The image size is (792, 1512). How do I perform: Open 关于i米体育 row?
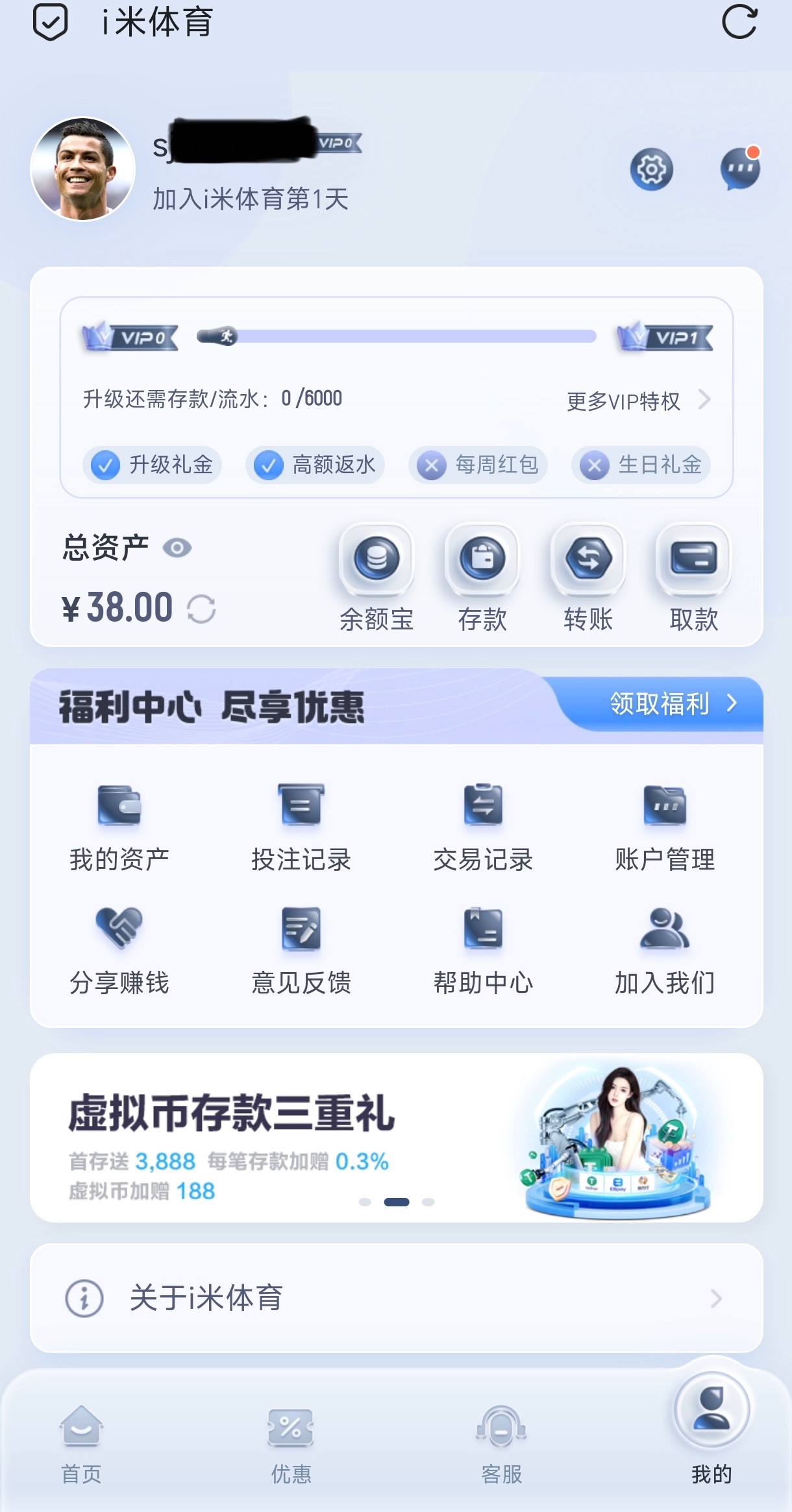[396, 1298]
